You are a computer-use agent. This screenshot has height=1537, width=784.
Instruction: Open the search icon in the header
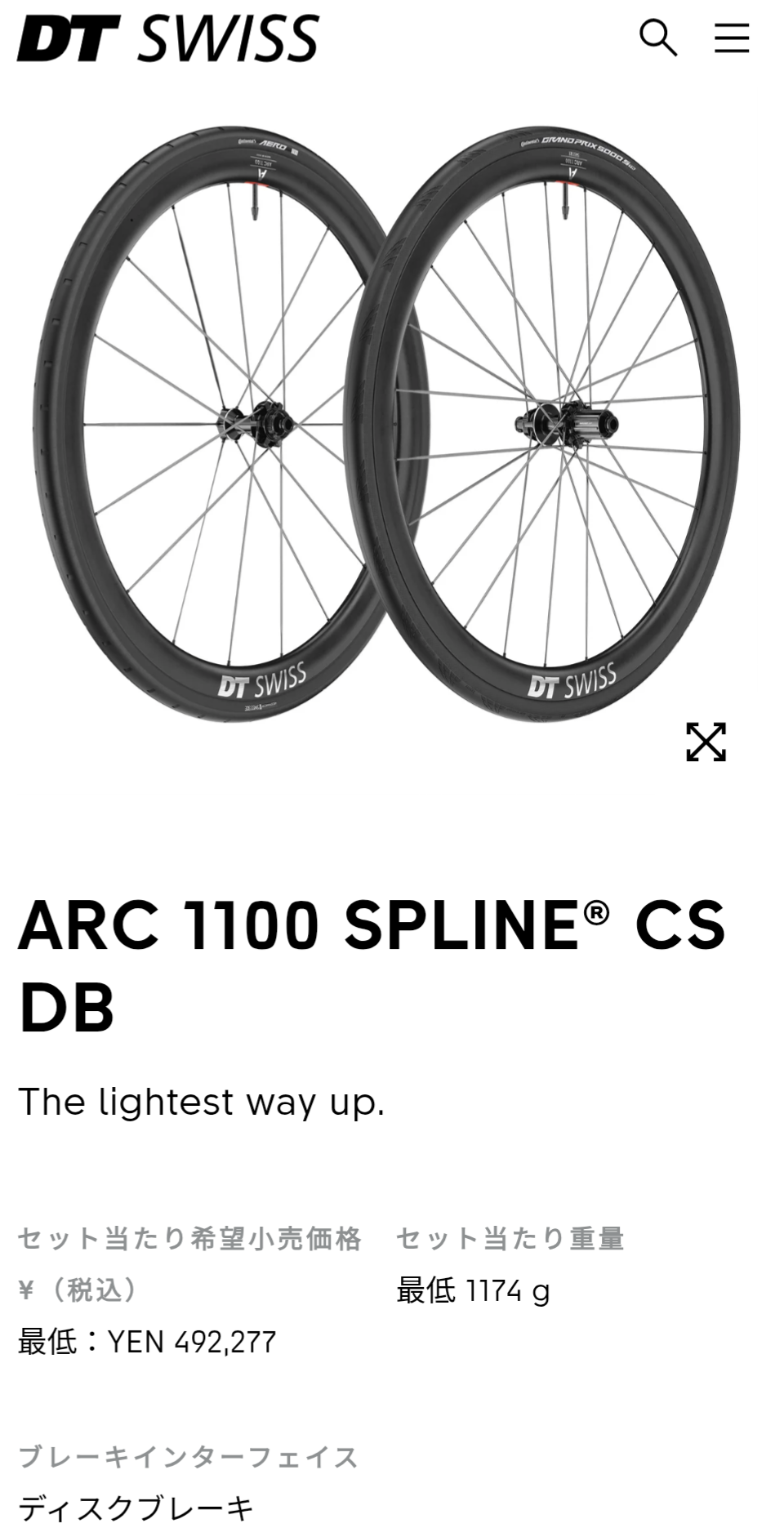[657, 38]
